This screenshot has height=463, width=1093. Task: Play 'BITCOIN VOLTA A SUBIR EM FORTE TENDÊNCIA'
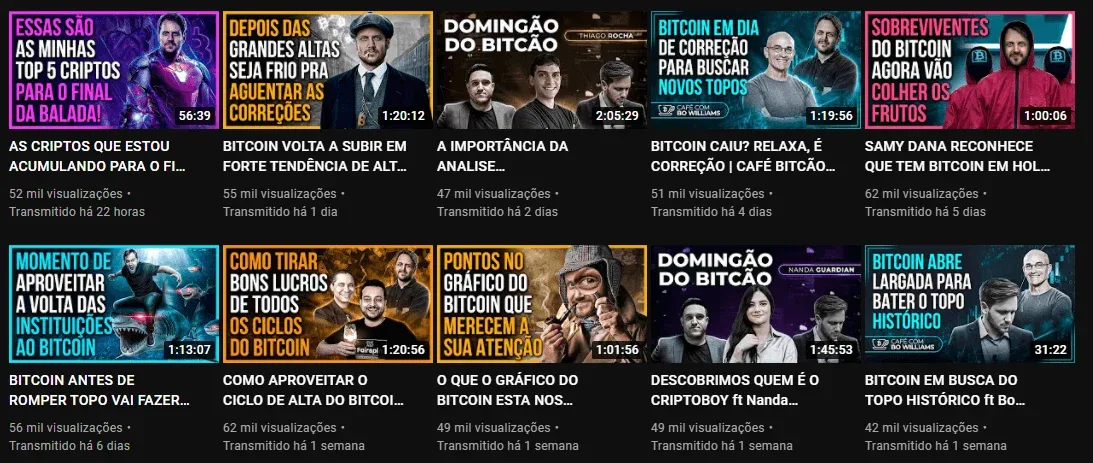tap(327, 69)
